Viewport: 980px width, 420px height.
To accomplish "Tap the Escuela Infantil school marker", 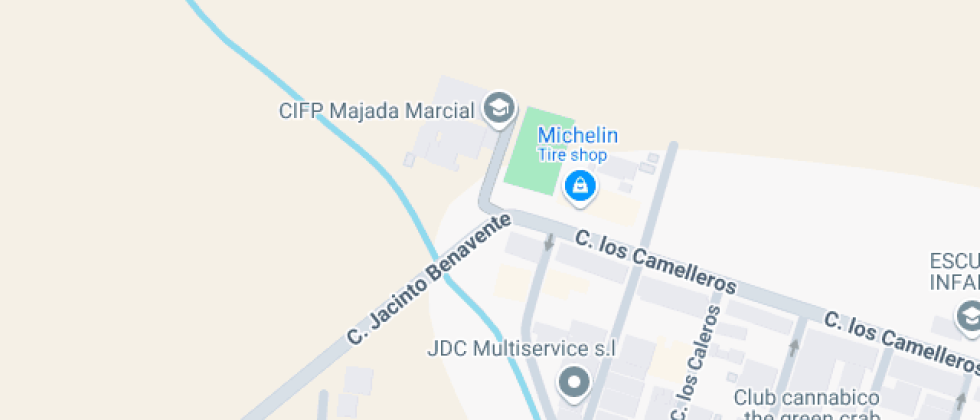I will tap(968, 318).
